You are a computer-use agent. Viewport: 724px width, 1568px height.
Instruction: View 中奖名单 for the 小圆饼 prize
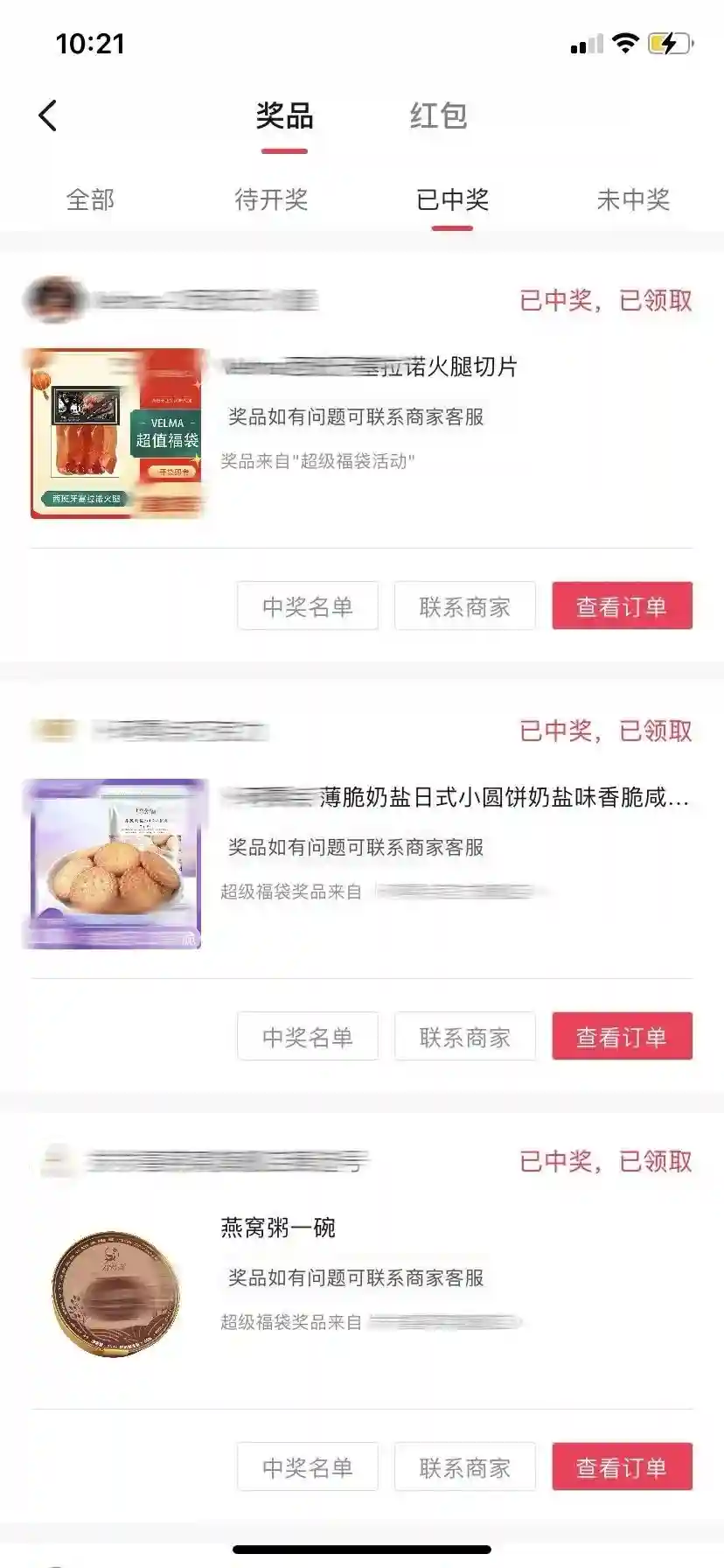[x=307, y=1036]
